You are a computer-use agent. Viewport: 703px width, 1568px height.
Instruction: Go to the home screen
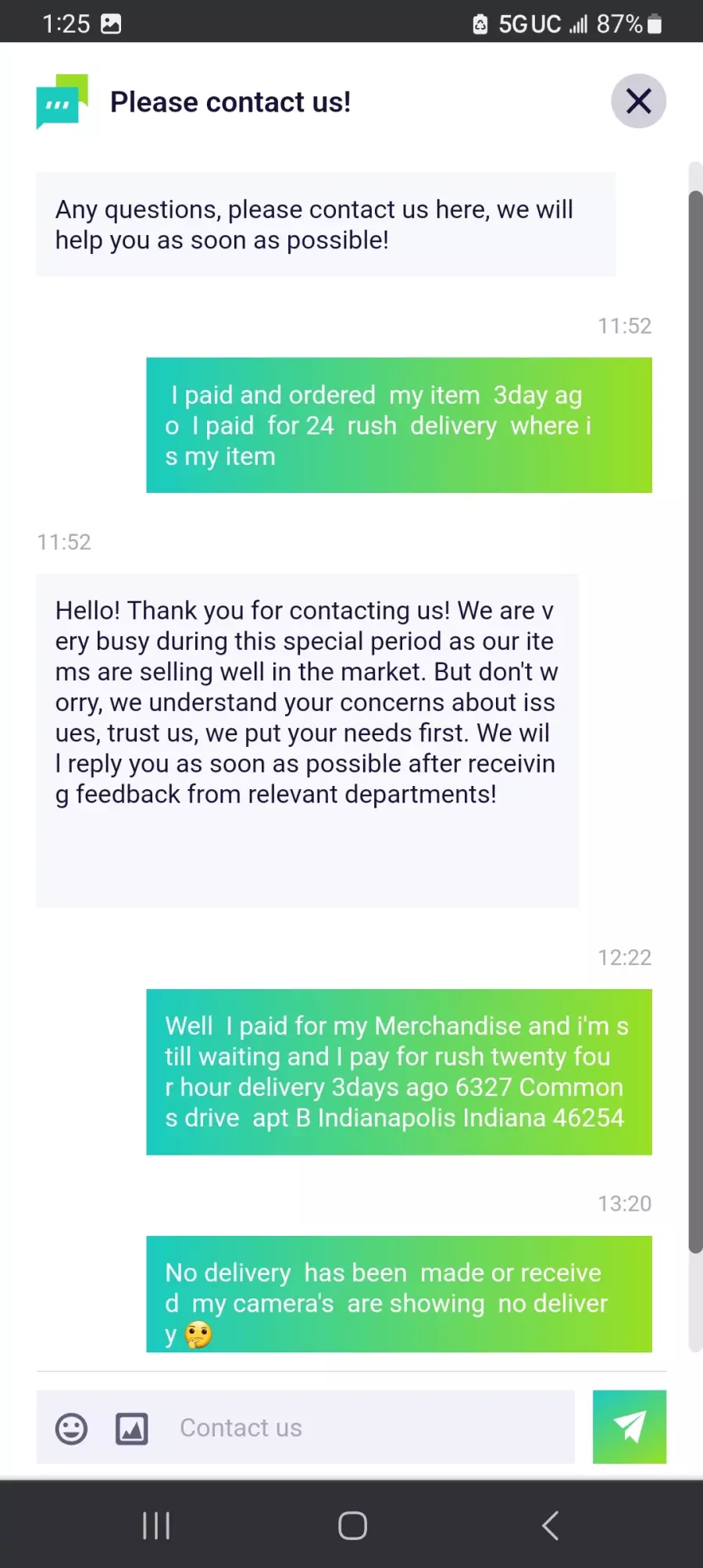pyautogui.click(x=352, y=1525)
